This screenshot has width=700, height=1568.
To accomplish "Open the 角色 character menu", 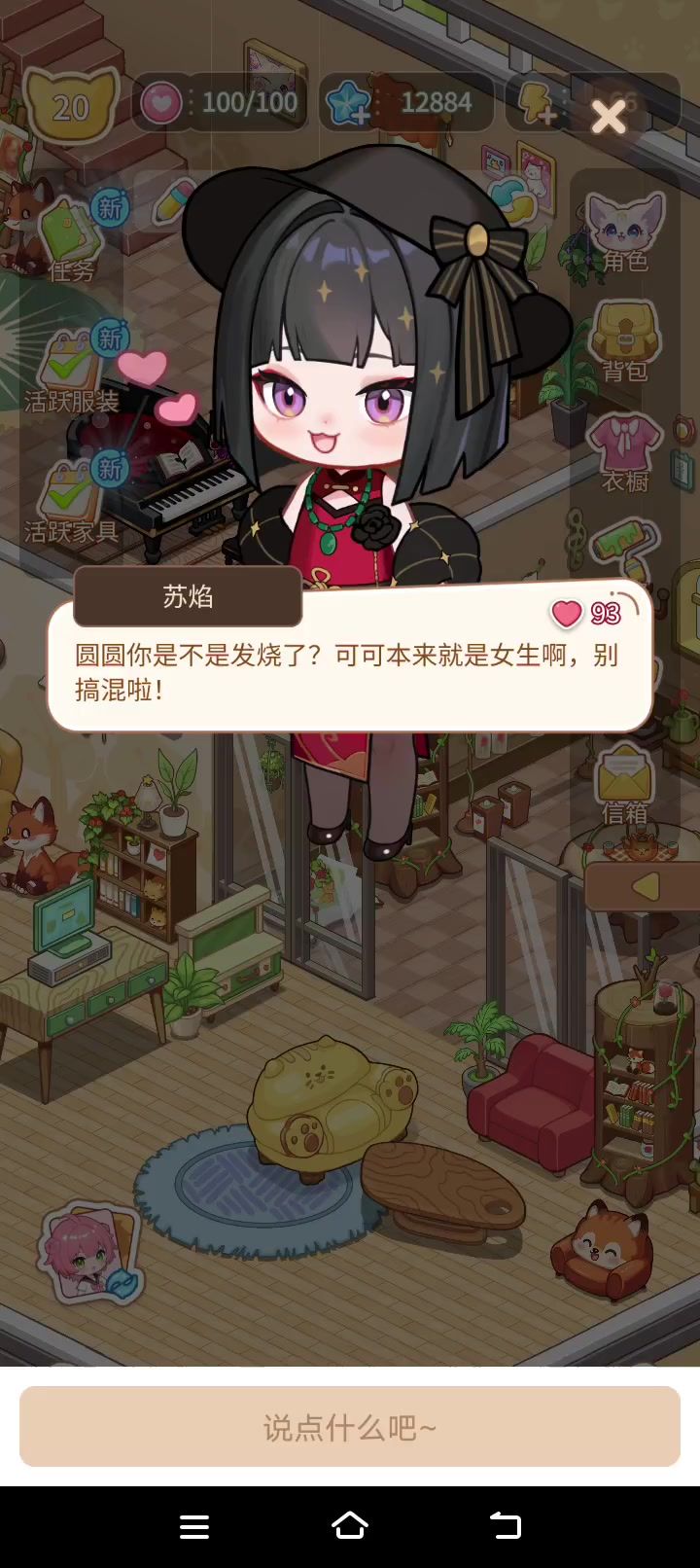I will tap(625, 232).
